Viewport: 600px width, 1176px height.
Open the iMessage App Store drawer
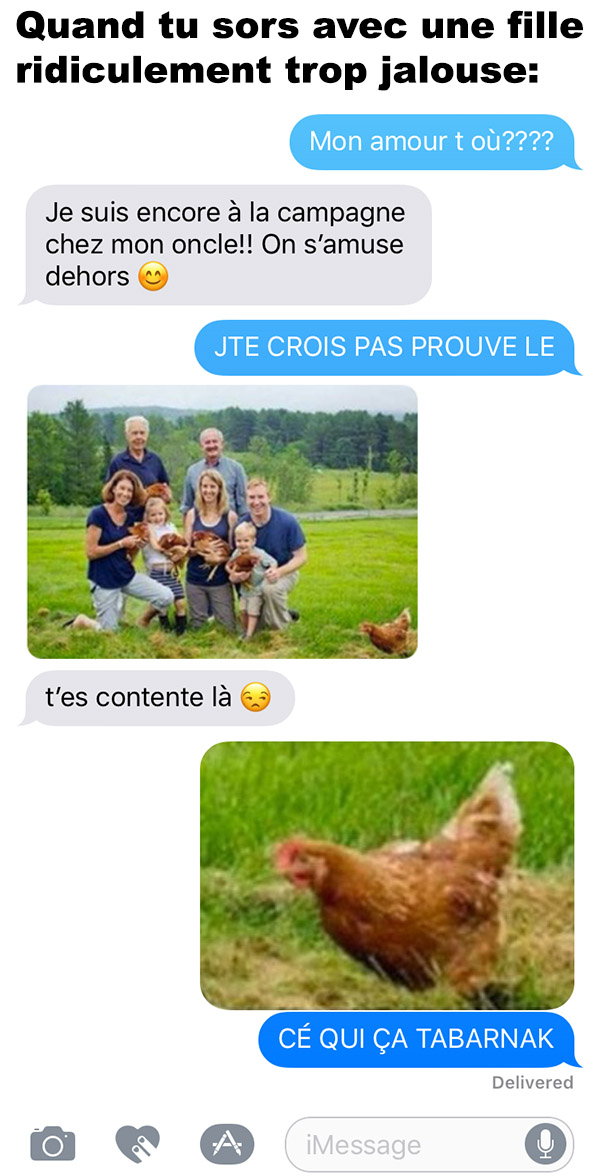pyautogui.click(x=227, y=1144)
